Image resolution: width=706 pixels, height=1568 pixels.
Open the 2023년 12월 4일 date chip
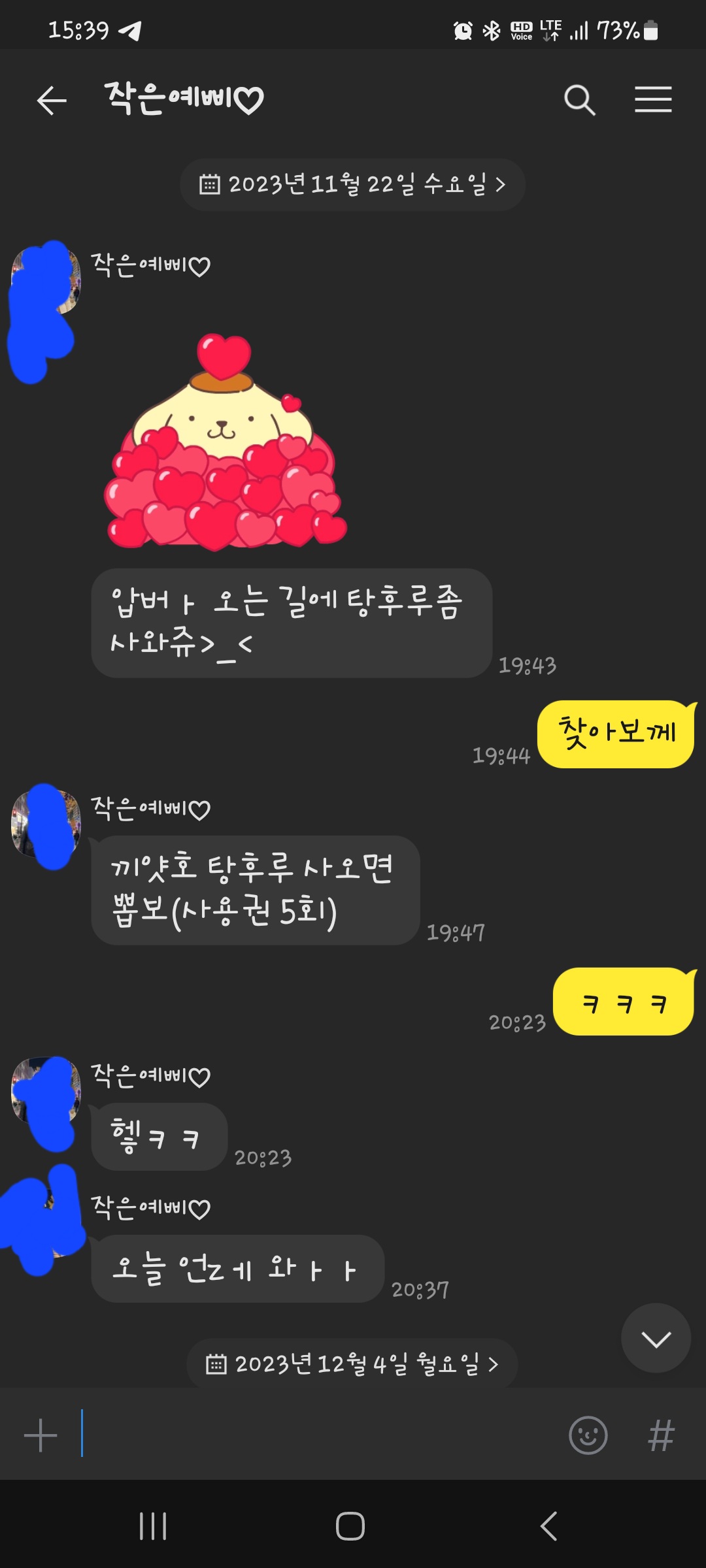[352, 1364]
